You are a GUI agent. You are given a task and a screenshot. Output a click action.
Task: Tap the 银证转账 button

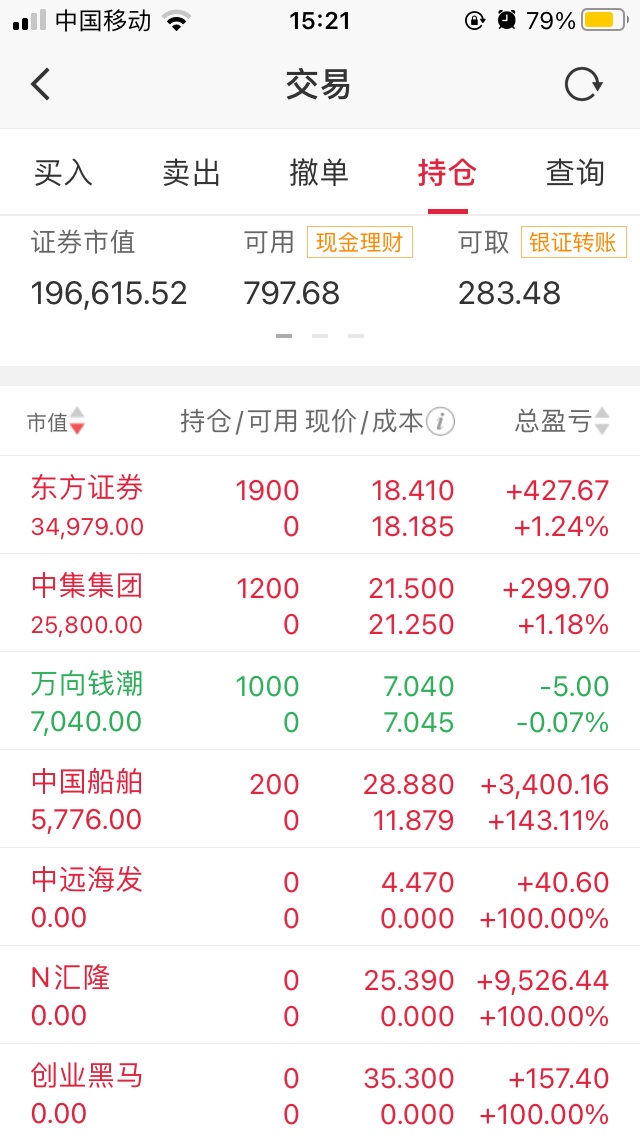coord(573,242)
